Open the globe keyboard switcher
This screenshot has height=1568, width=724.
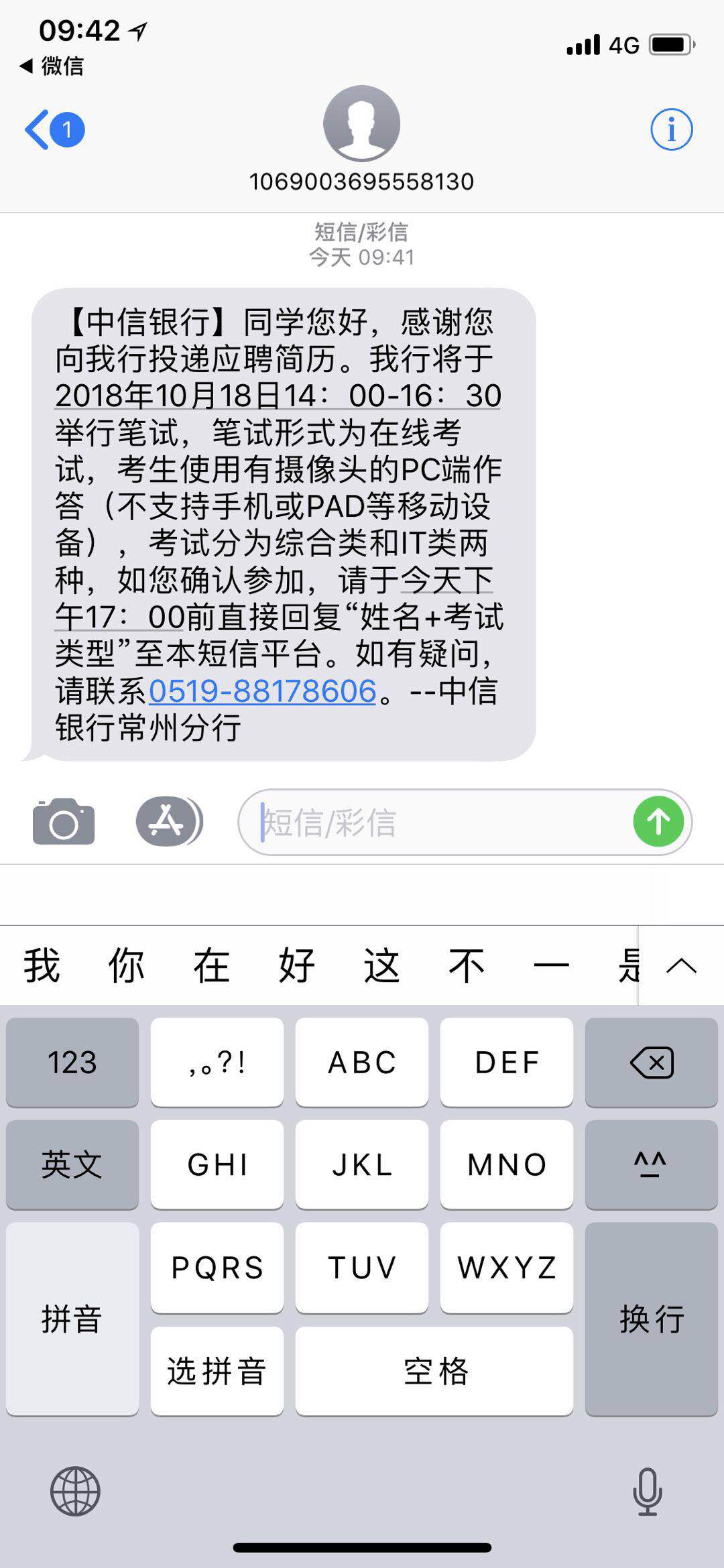tap(75, 1492)
